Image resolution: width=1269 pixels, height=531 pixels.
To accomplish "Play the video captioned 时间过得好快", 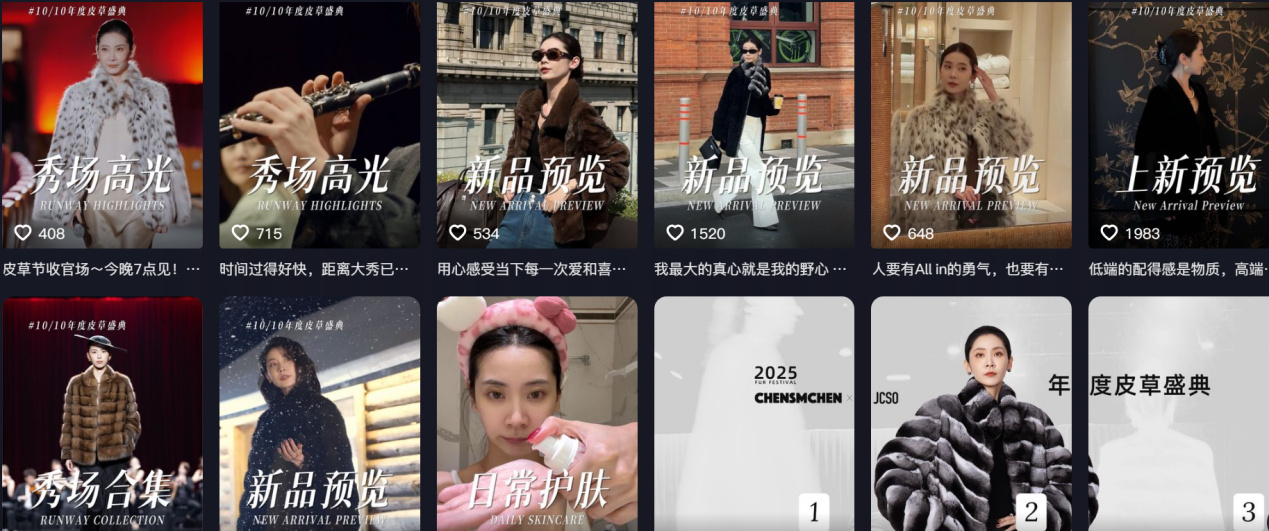I will click(319, 125).
